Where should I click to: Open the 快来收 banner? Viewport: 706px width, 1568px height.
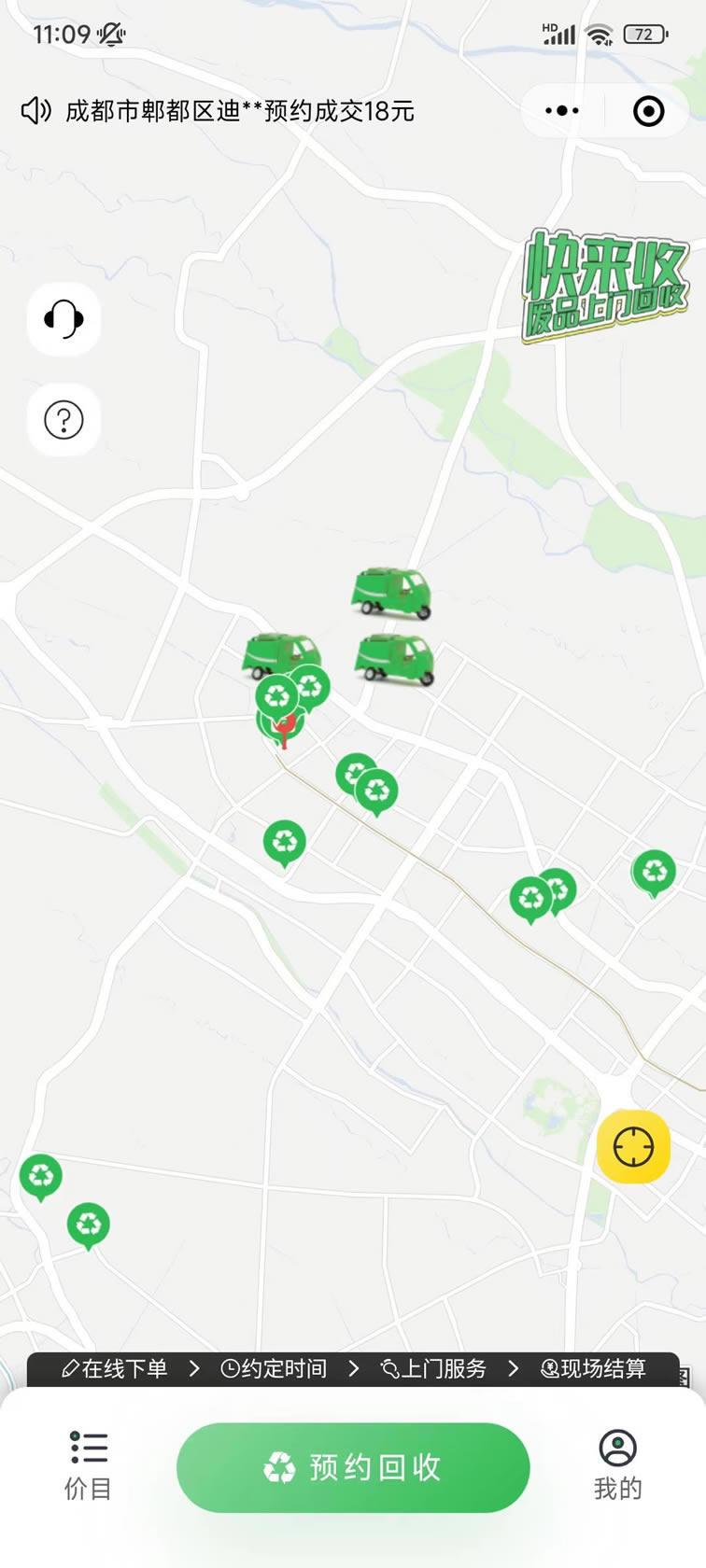[606, 286]
